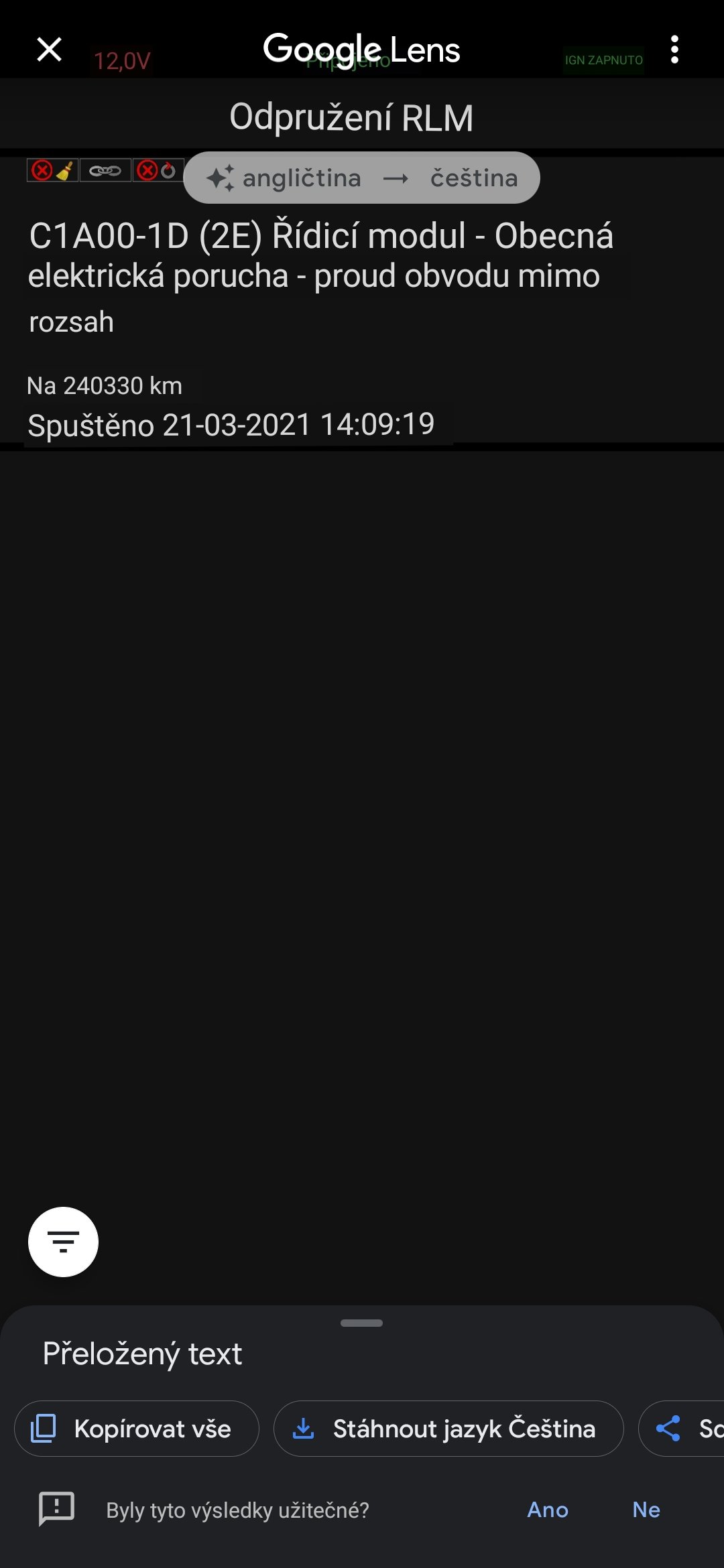
Task: Answer Ne to the feedback question
Action: coord(646,1510)
